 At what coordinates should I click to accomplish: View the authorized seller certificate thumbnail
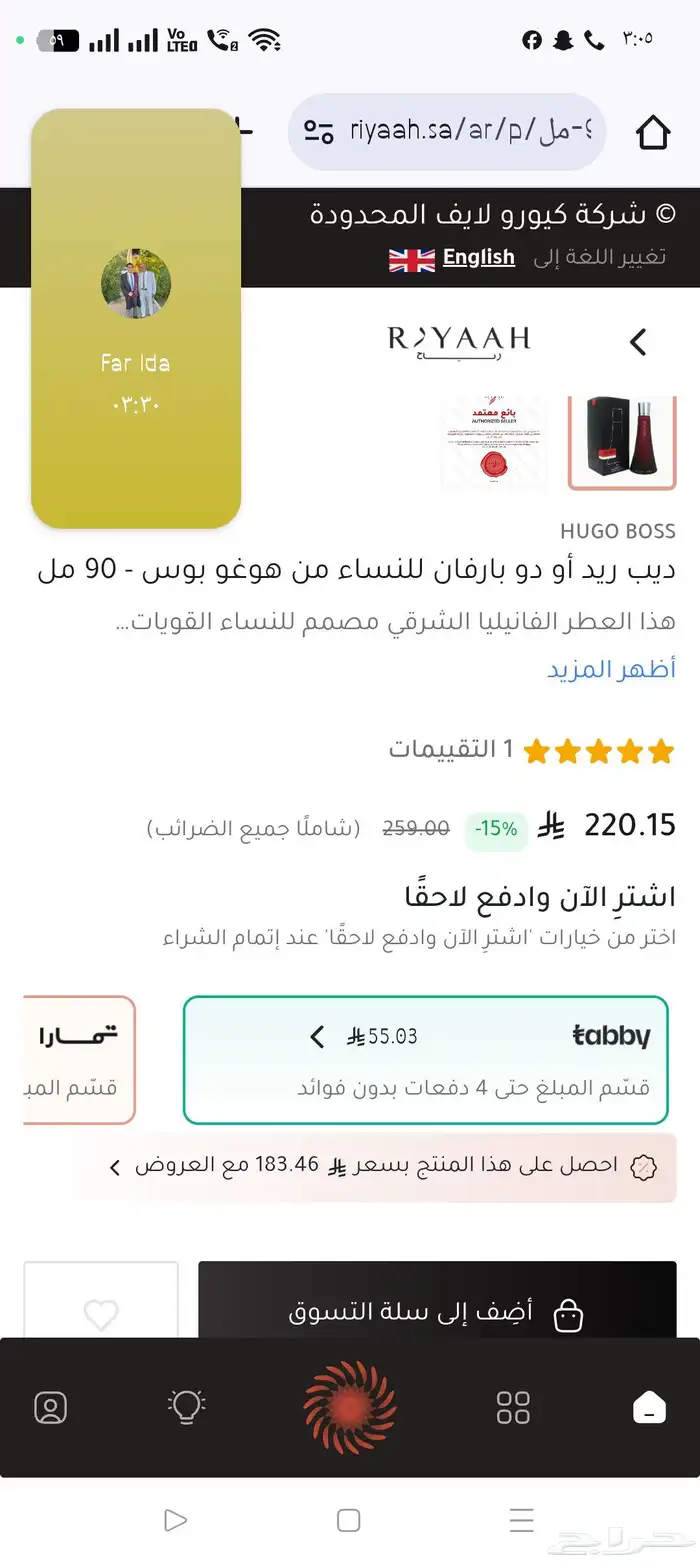492,440
